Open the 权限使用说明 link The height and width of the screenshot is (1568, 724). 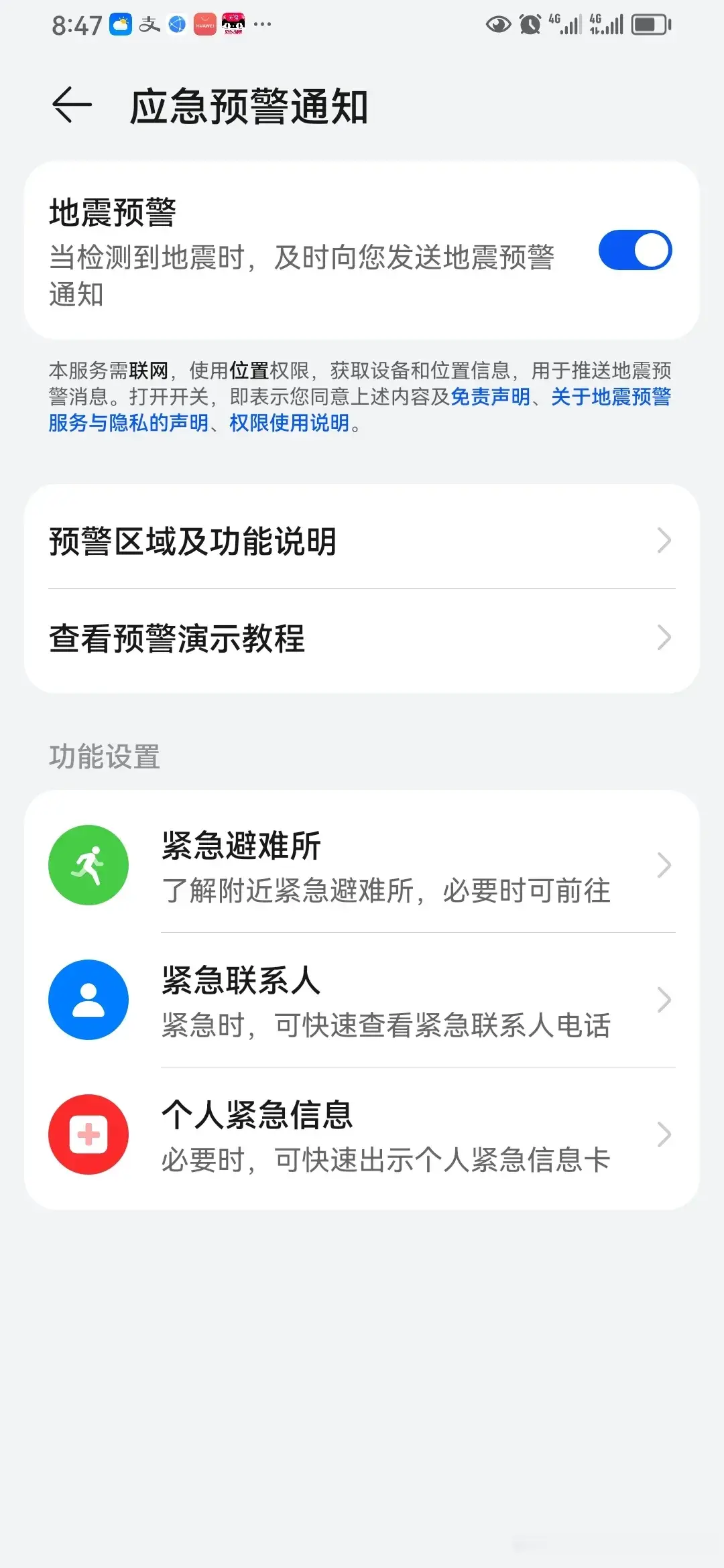(289, 423)
